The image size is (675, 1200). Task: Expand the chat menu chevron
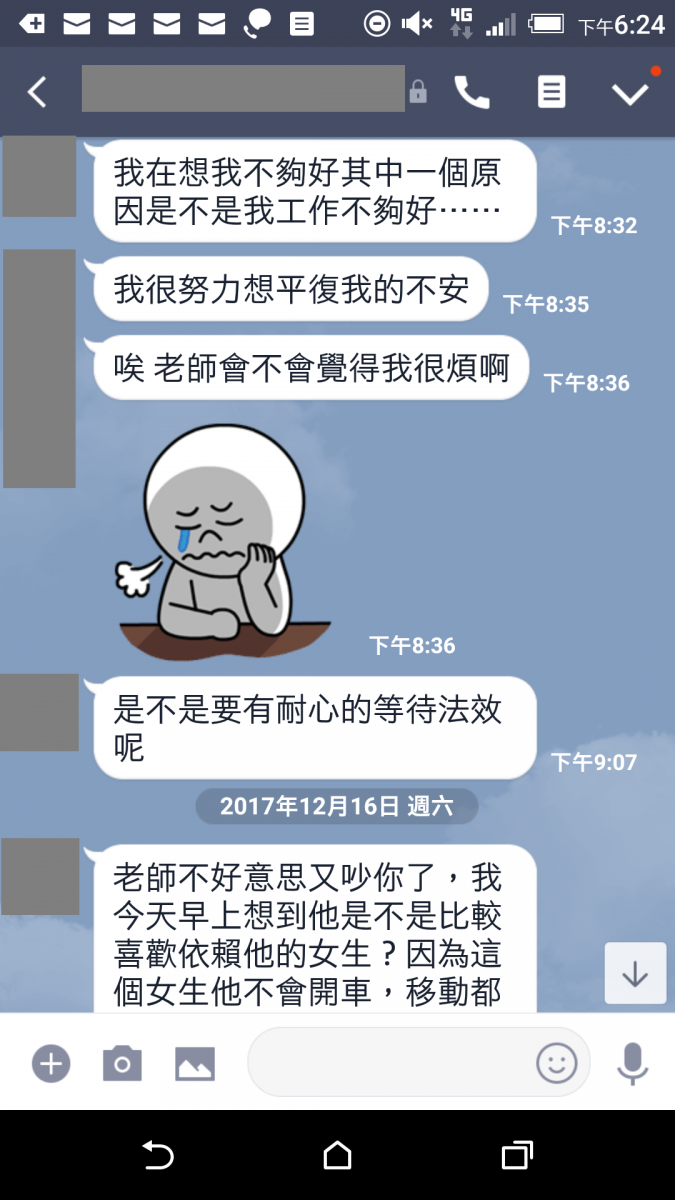[x=630, y=93]
